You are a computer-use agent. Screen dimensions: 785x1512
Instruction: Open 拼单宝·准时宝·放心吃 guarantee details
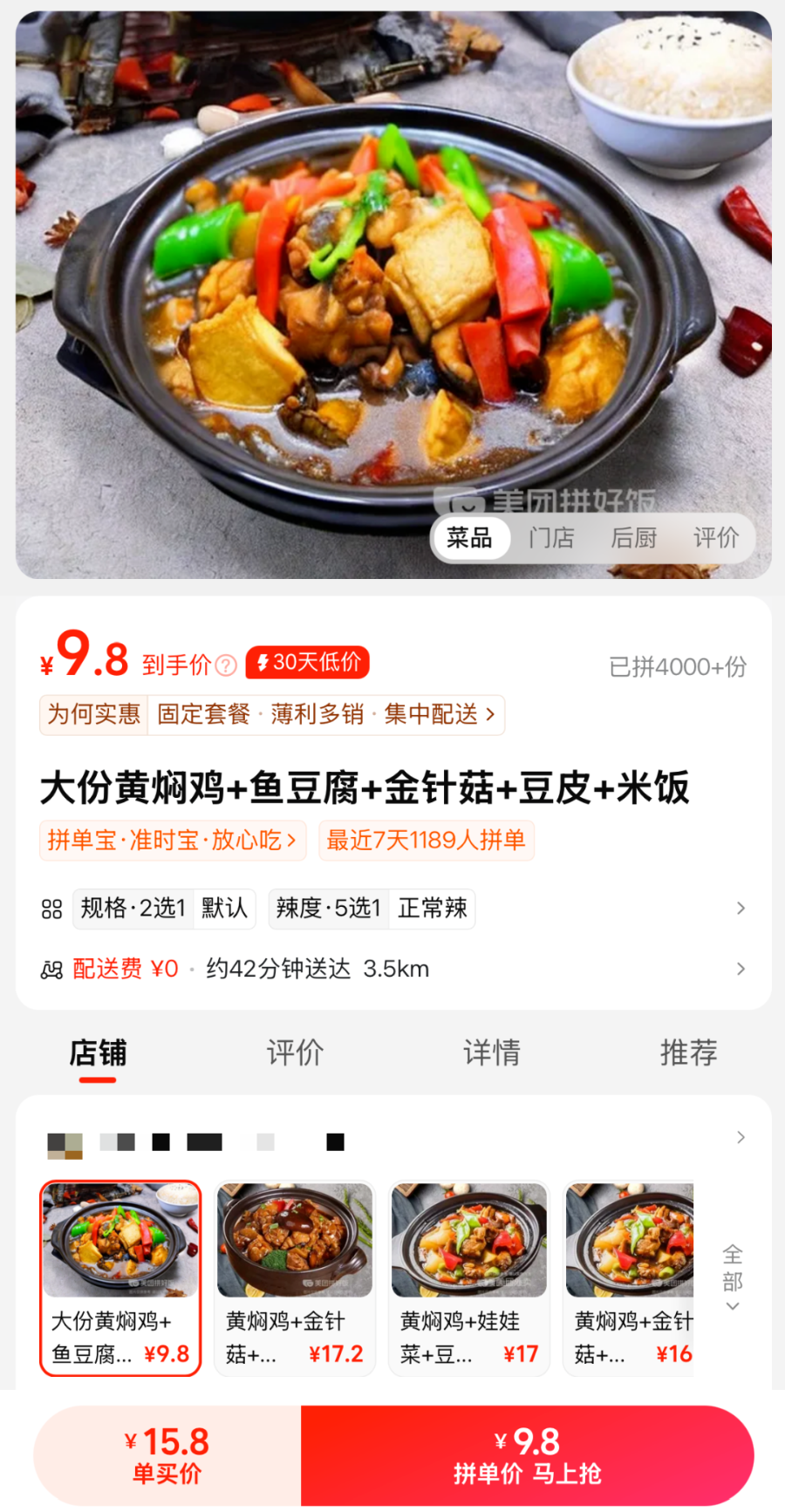(172, 841)
